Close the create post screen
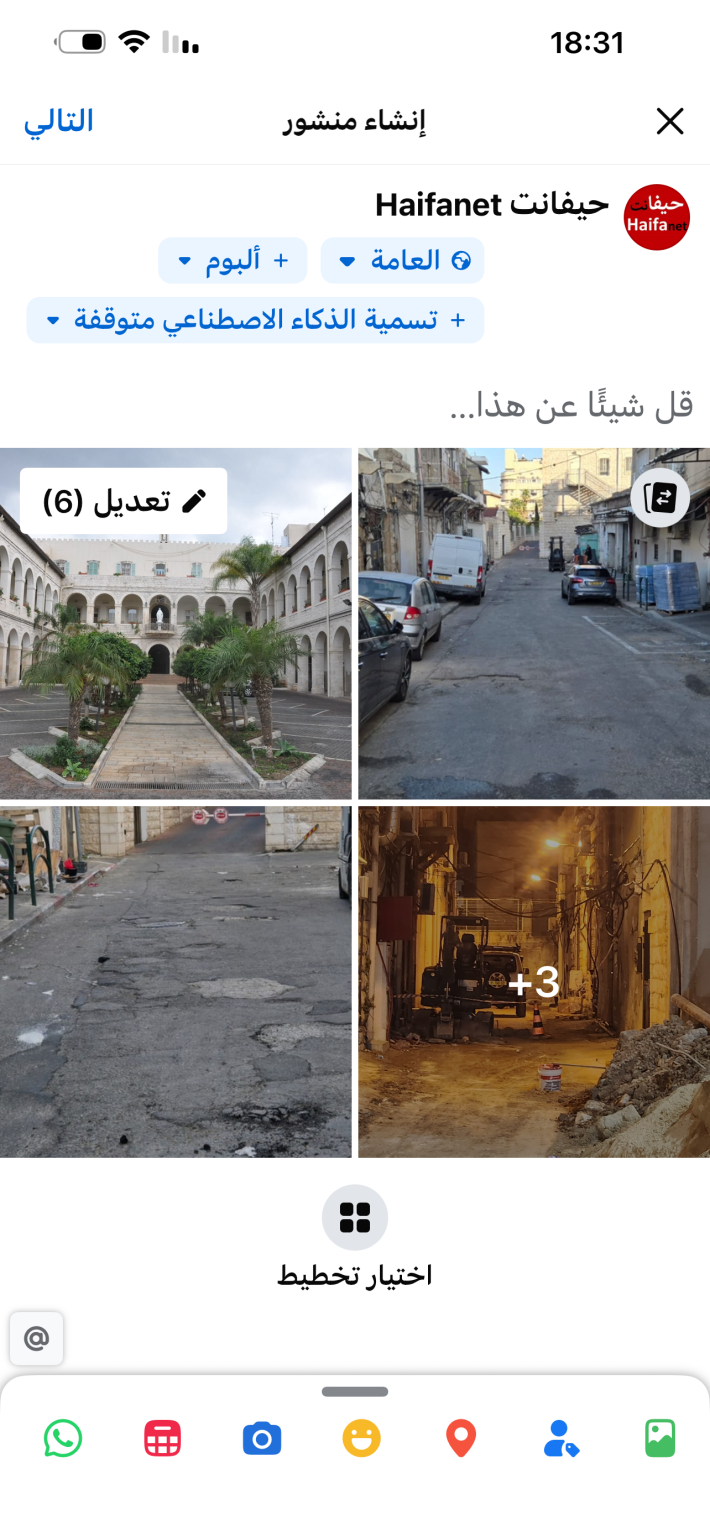This screenshot has height=1536, width=710. tap(669, 122)
